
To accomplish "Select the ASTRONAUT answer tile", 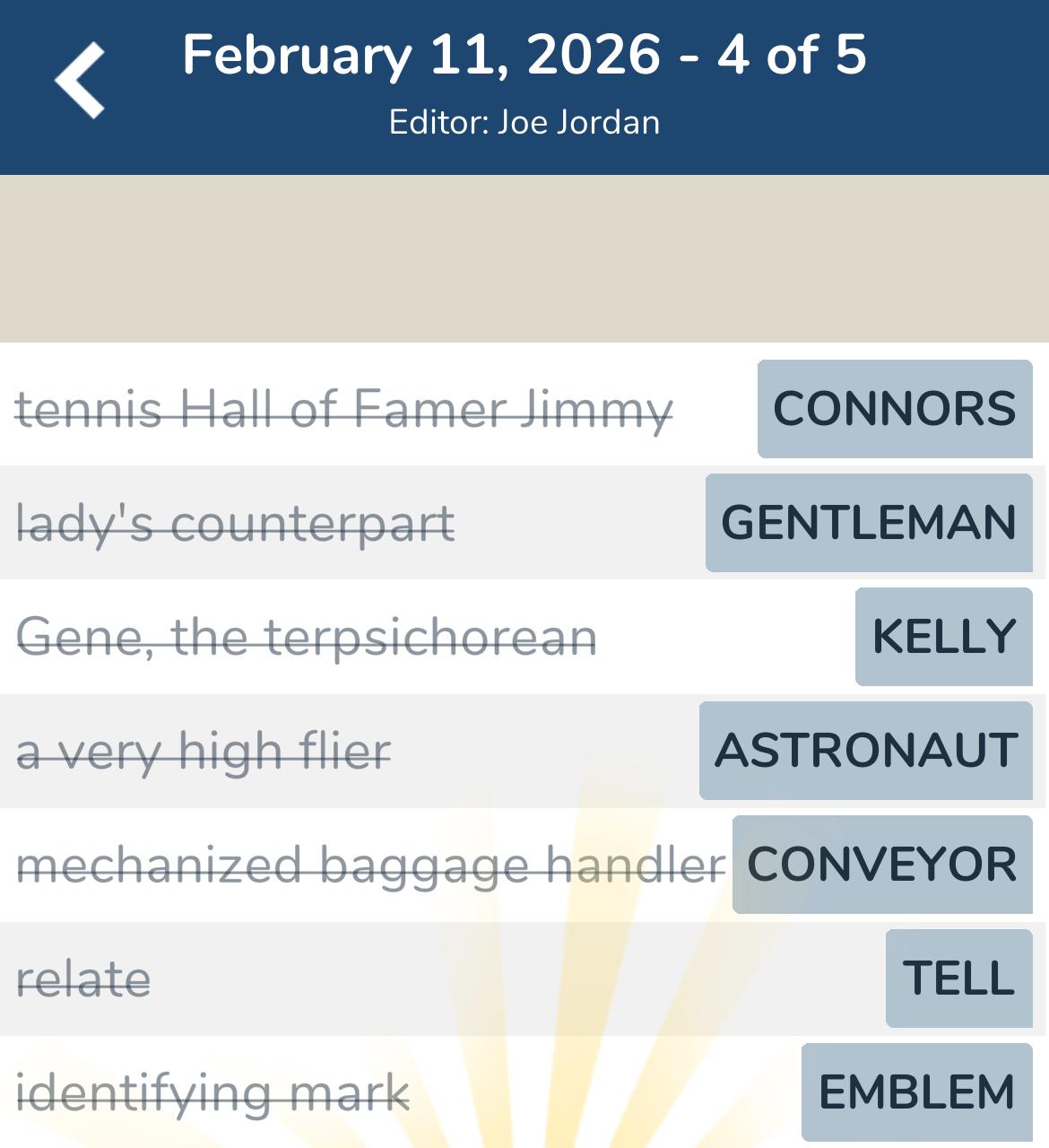I will [865, 750].
